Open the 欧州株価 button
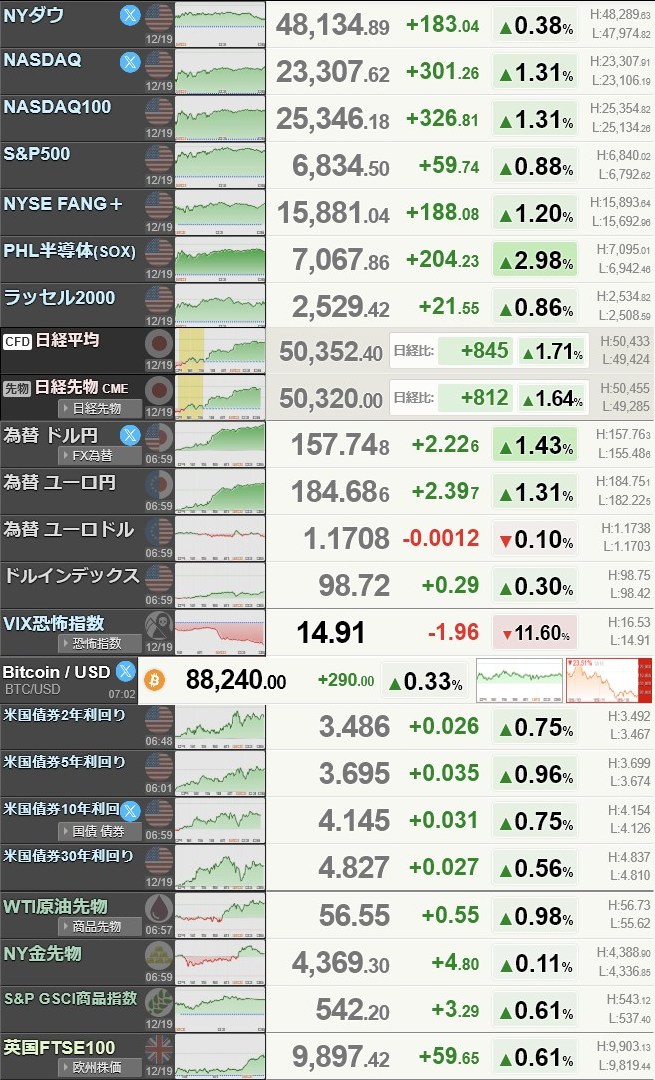The height and width of the screenshot is (1080, 655). click(95, 1067)
